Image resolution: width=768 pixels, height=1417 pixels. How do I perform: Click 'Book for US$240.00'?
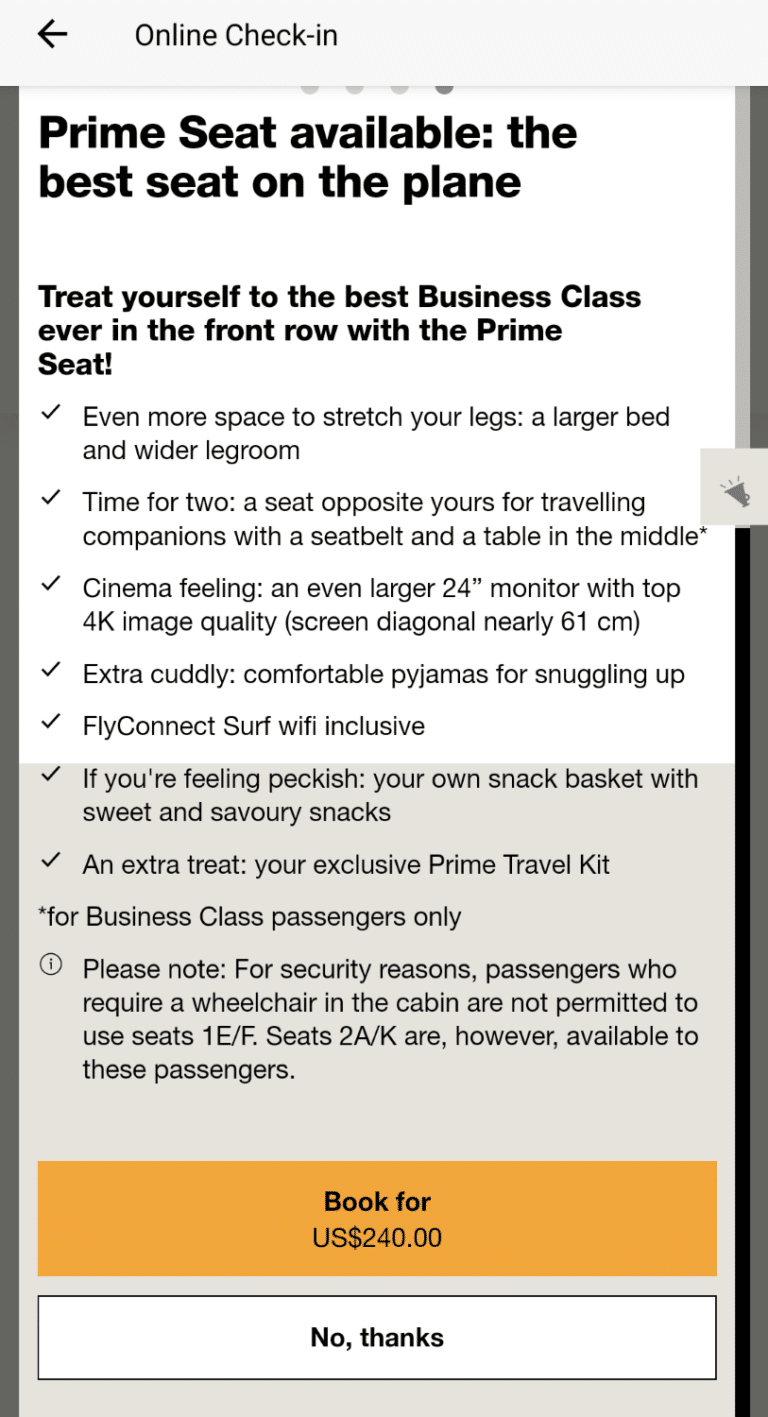tap(377, 1218)
